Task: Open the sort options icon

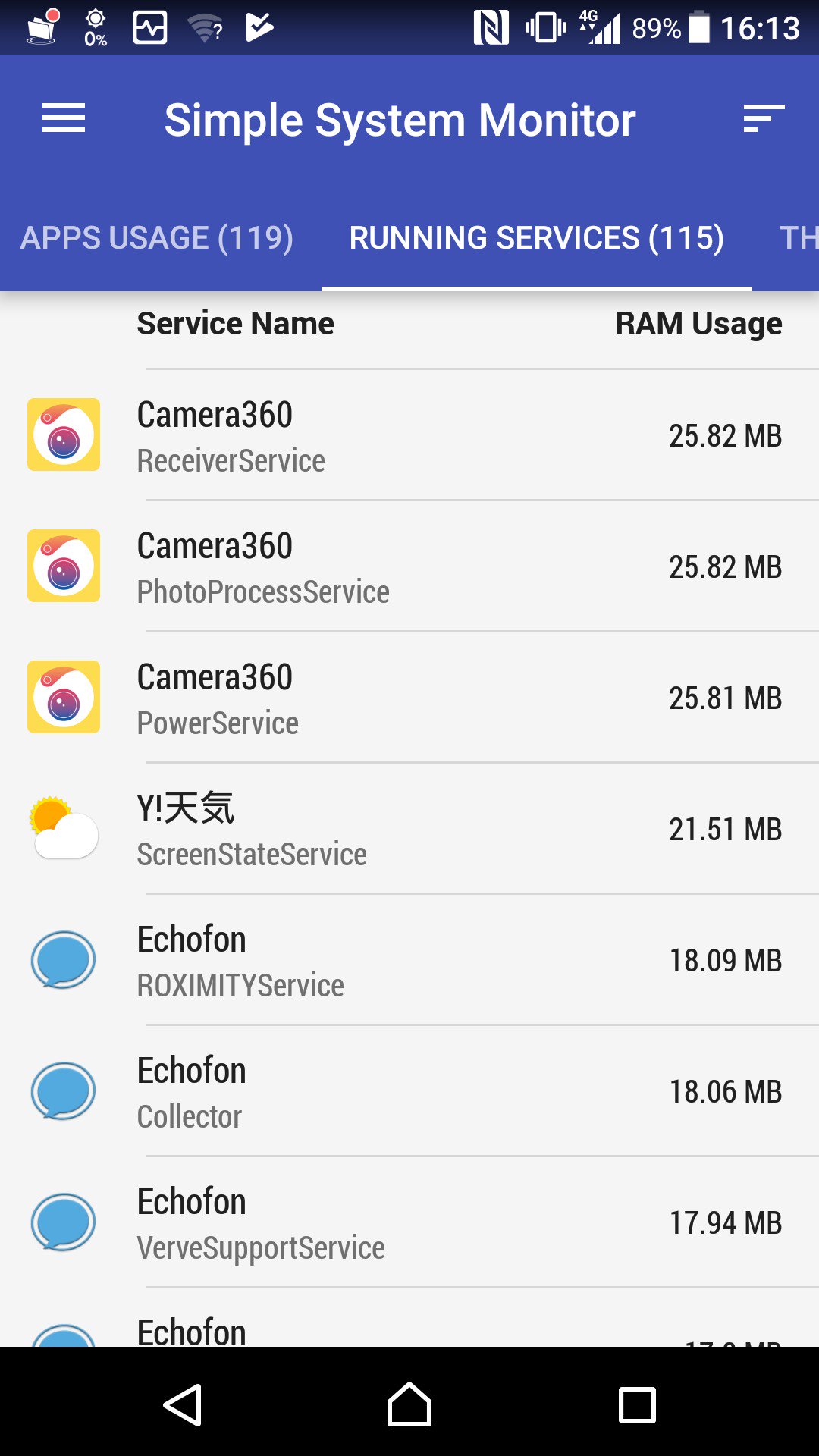Action: [x=764, y=119]
